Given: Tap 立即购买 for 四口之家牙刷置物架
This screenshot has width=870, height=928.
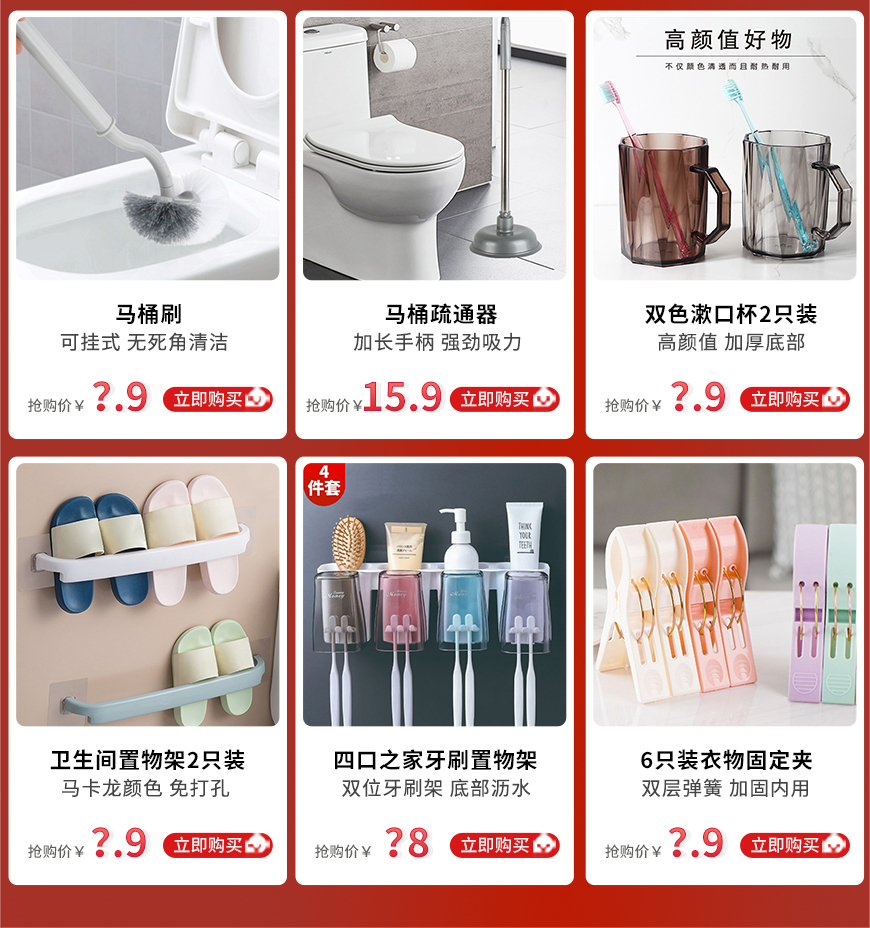Looking at the screenshot, I should tap(504, 845).
